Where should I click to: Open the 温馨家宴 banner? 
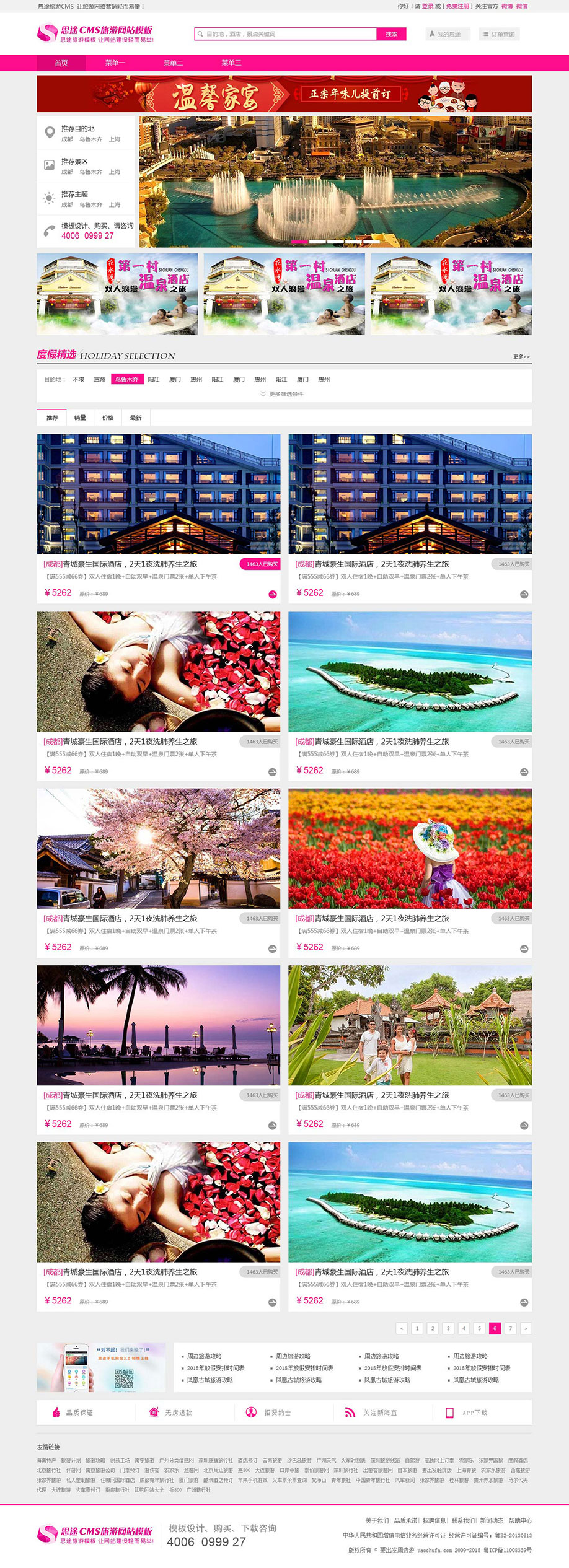coord(284,94)
